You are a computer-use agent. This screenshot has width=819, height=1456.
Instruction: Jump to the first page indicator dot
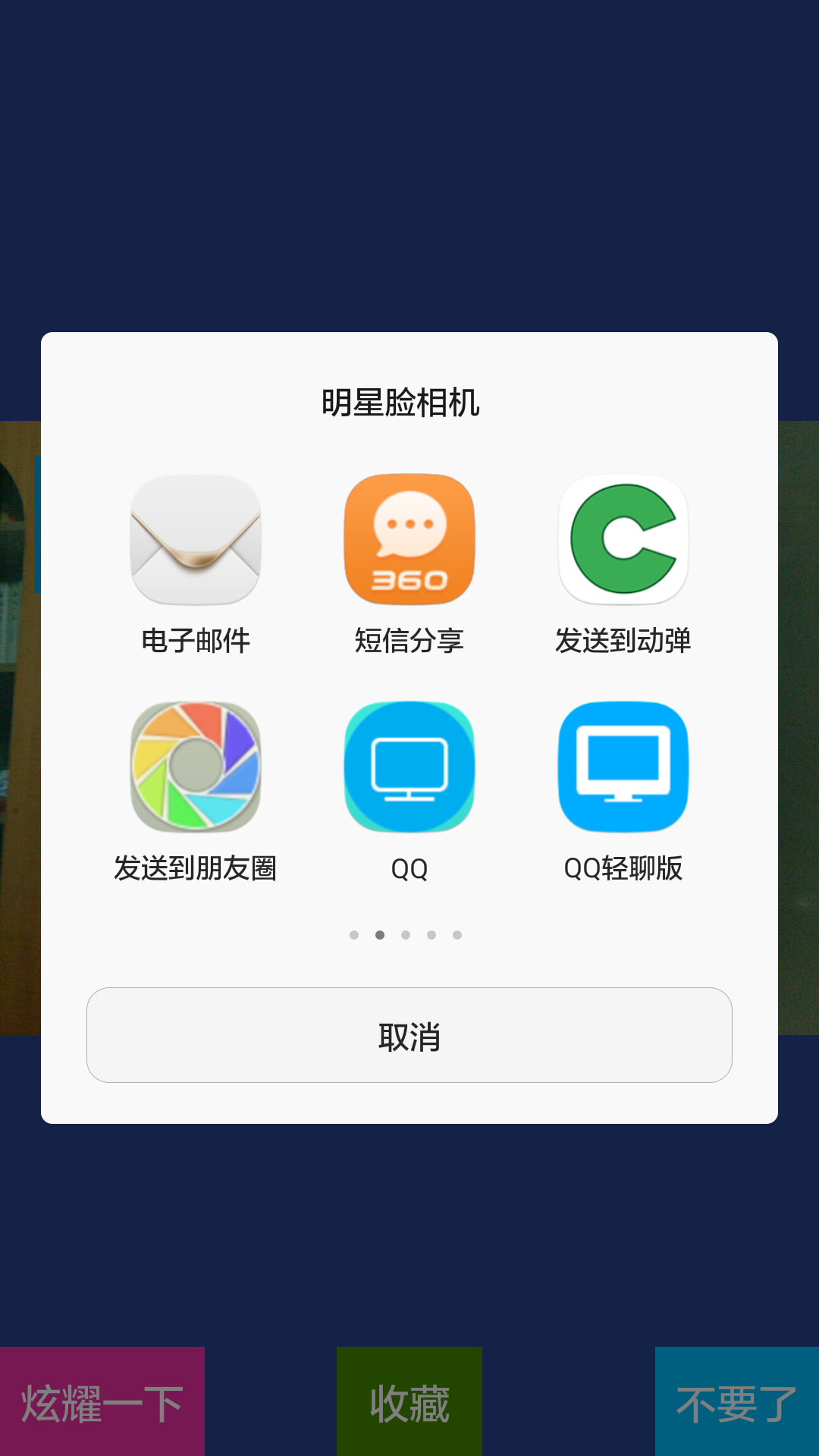point(353,935)
